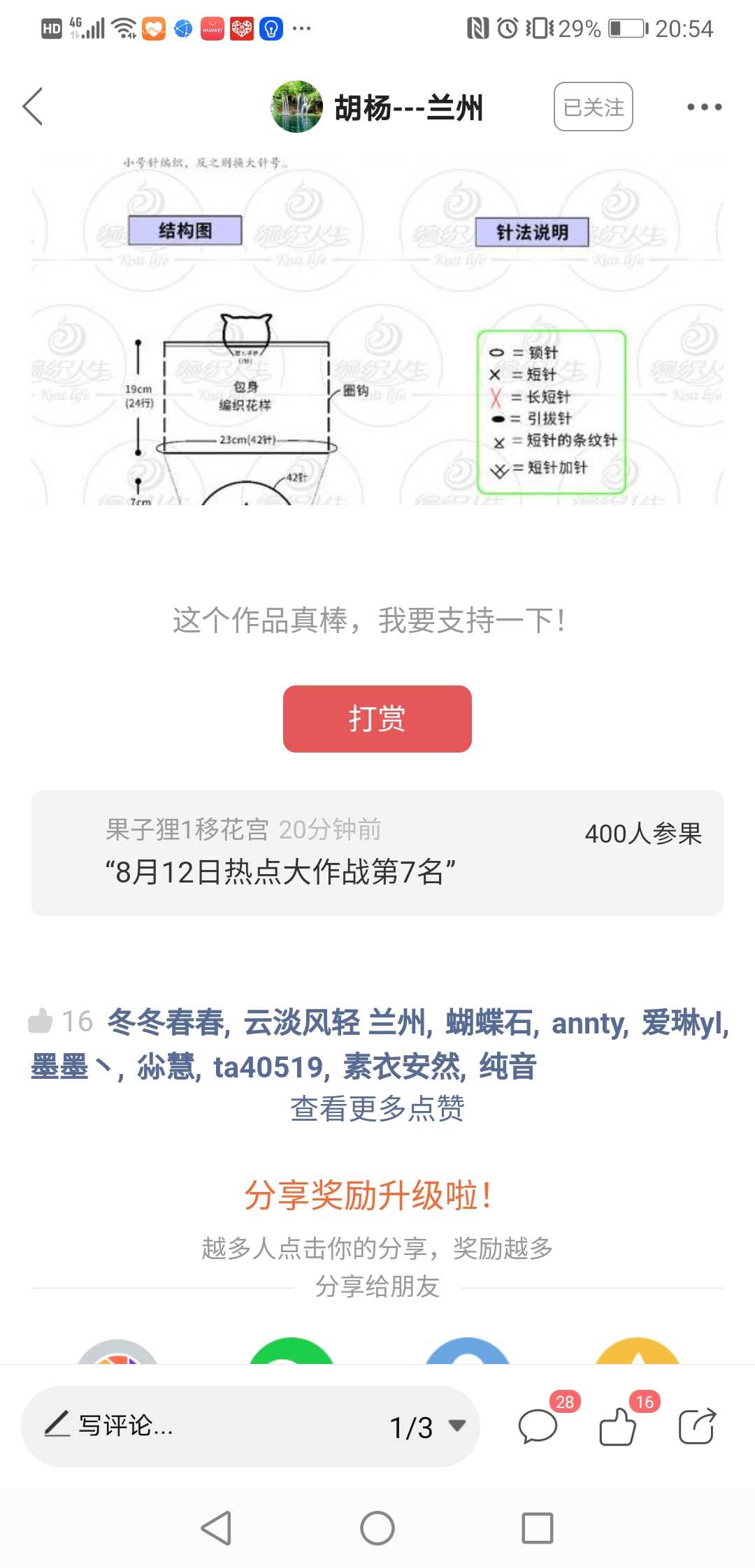Go back using the top-left arrow
This screenshot has height=1568, width=755.
[x=33, y=107]
